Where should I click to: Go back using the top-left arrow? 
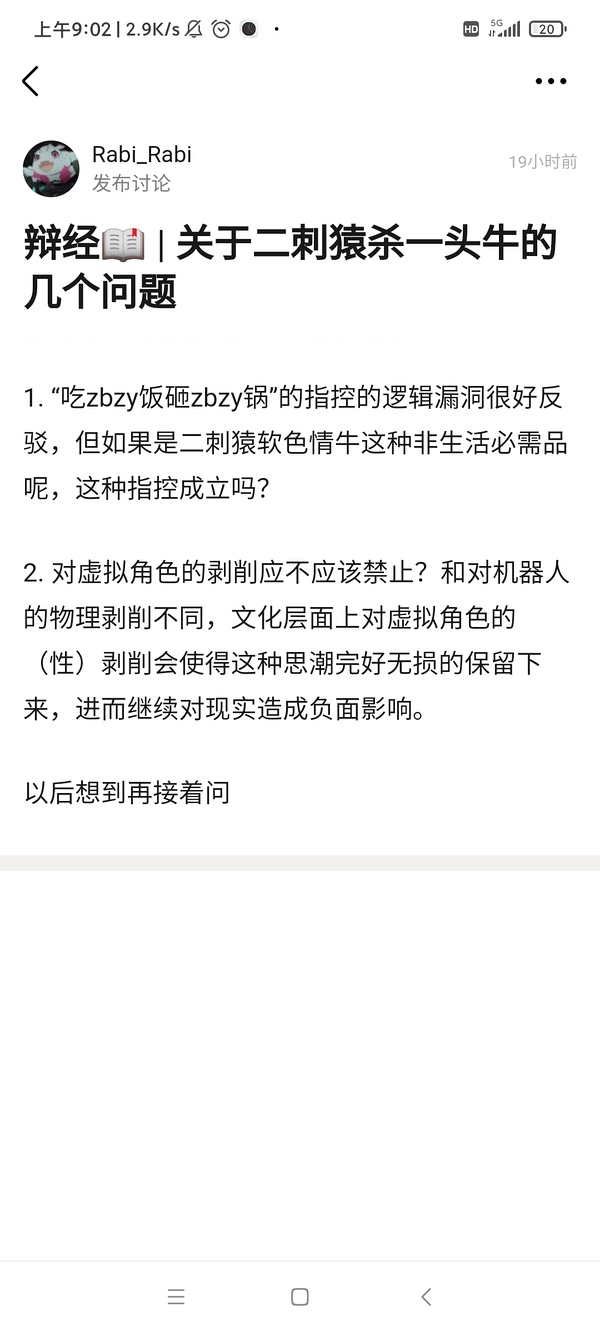click(30, 81)
